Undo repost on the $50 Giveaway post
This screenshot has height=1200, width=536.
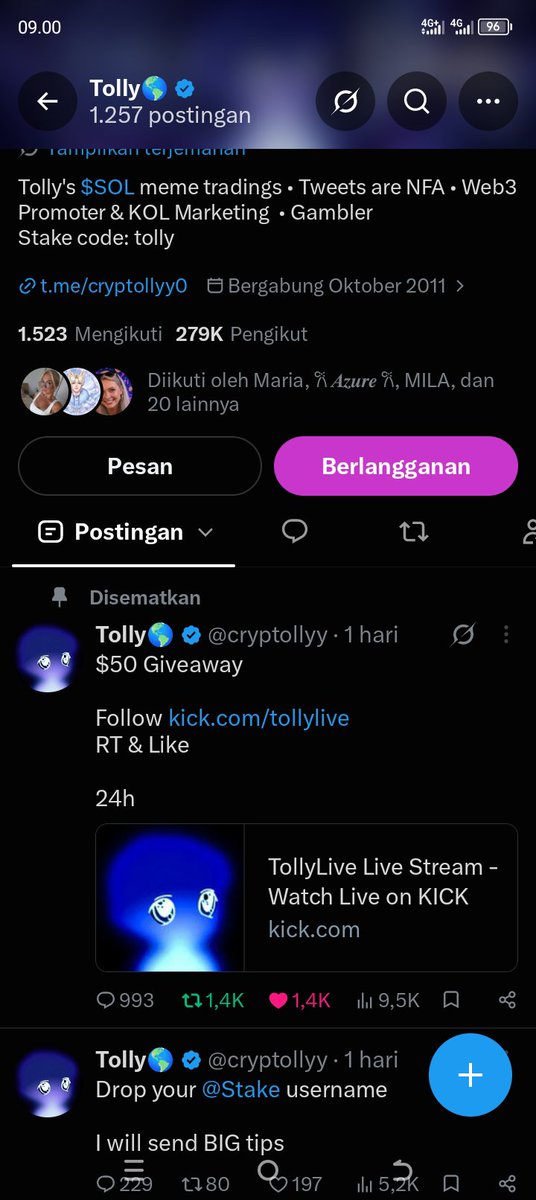tap(212, 999)
